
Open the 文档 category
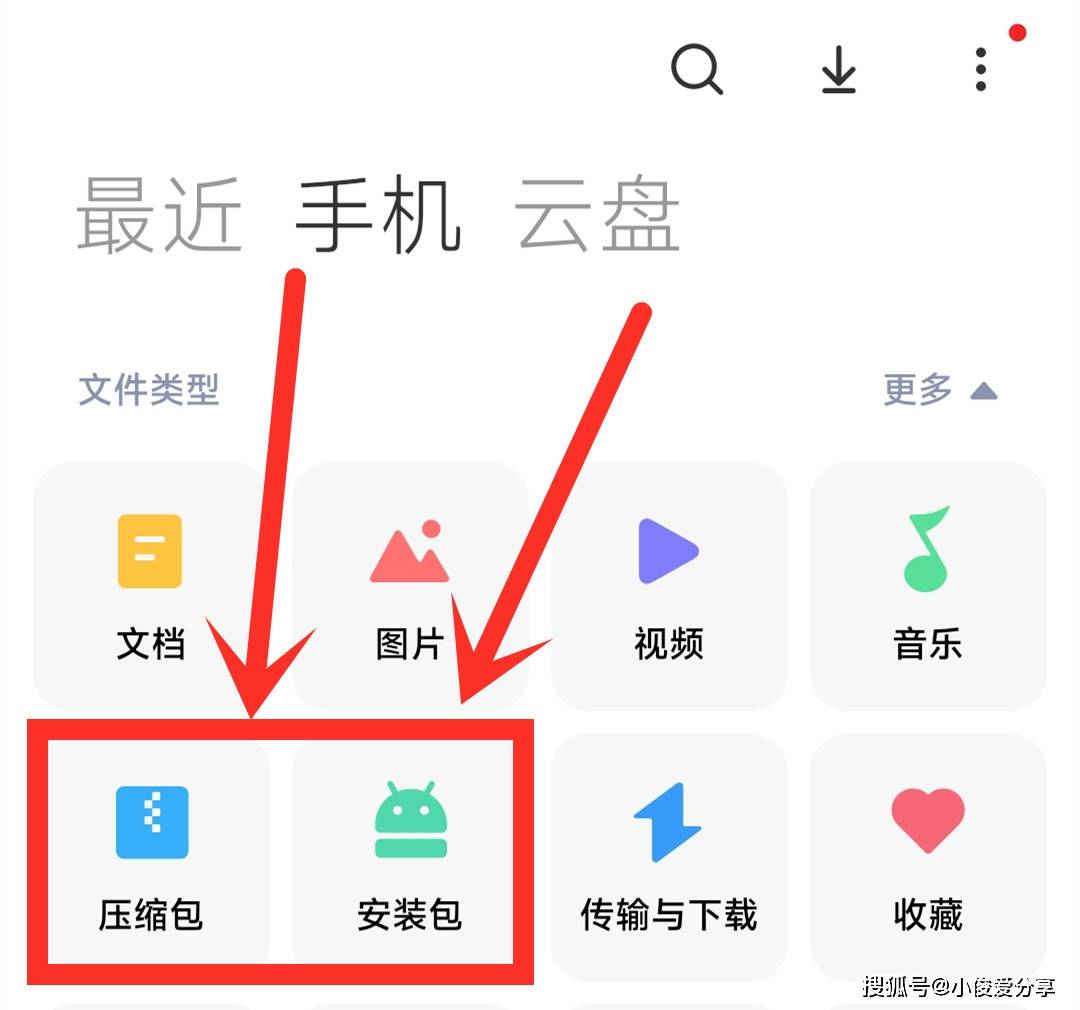tap(150, 587)
